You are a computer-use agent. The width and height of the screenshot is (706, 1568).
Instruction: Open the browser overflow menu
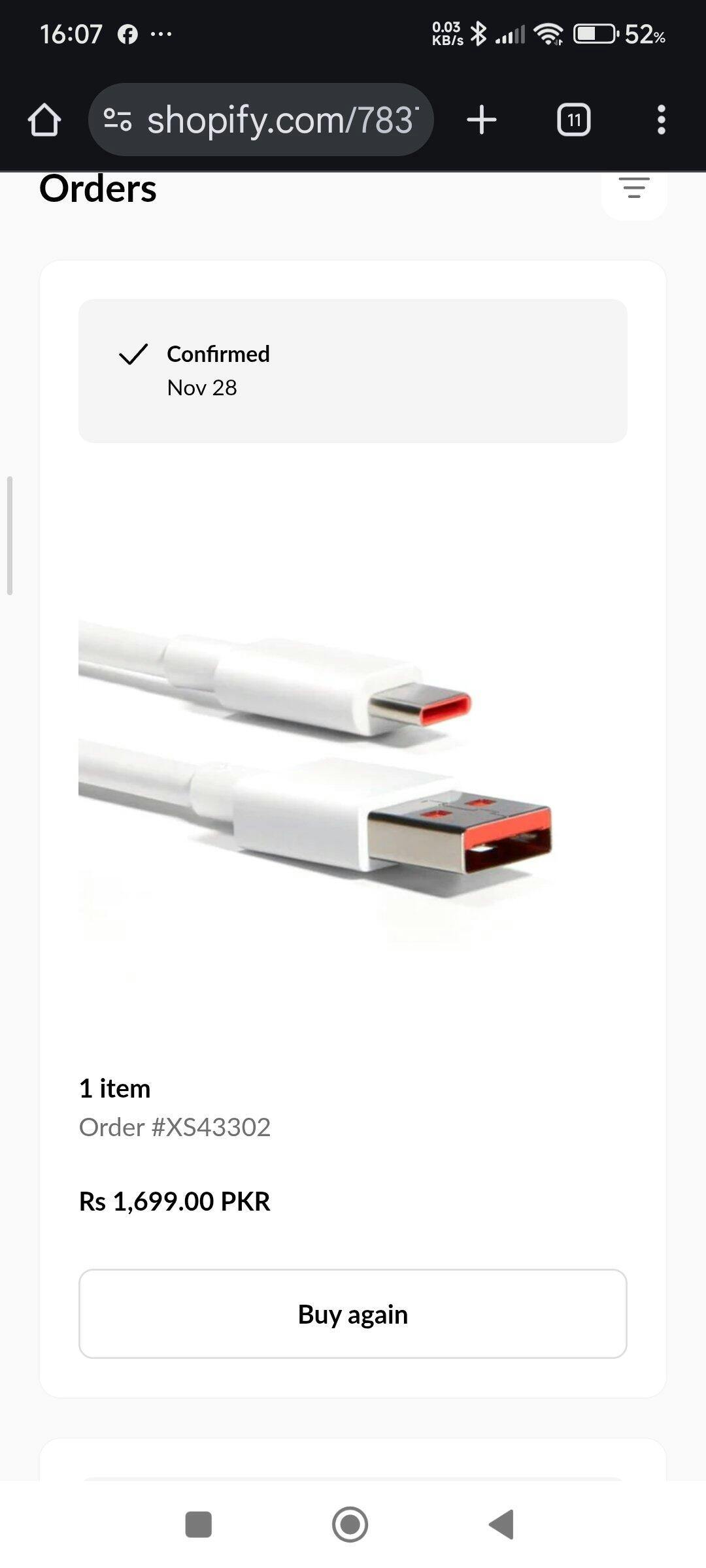661,120
